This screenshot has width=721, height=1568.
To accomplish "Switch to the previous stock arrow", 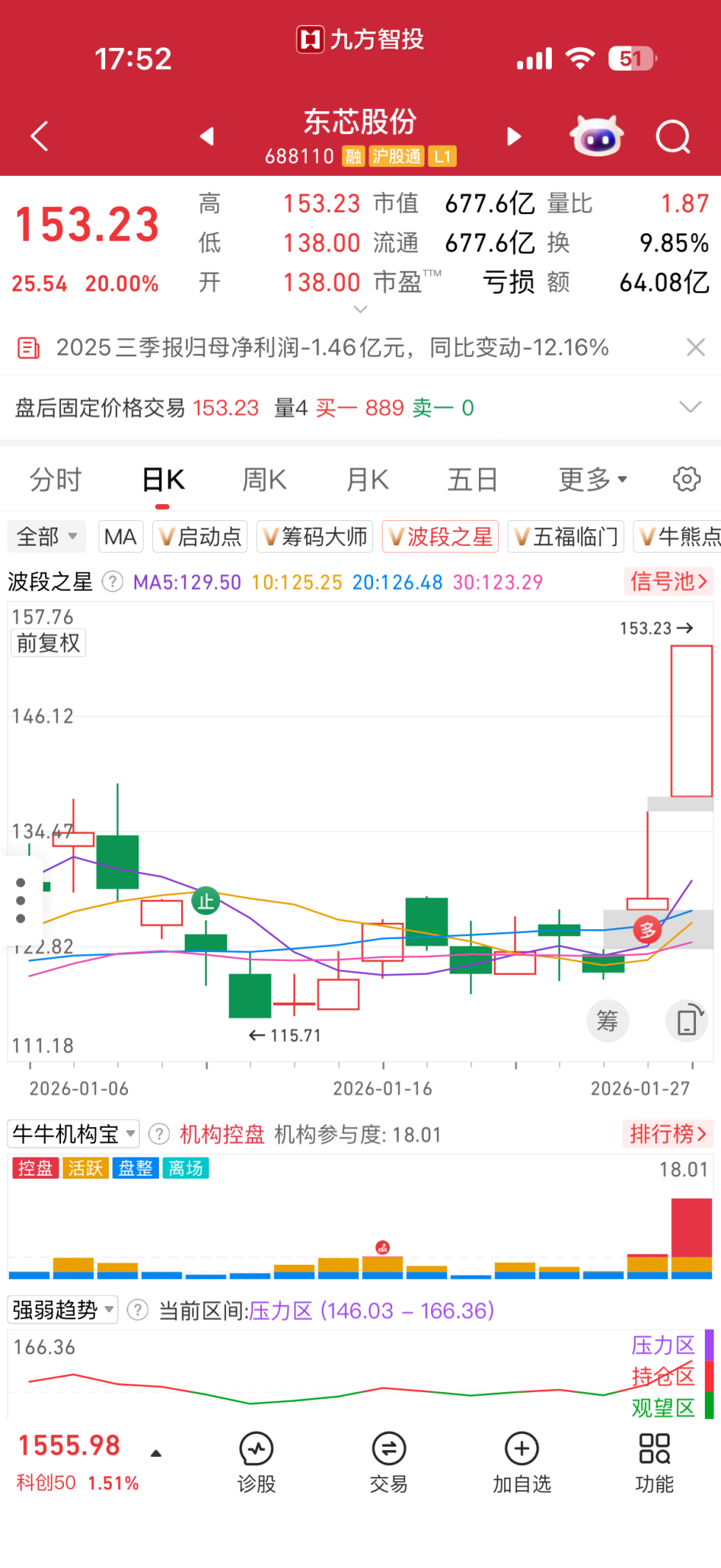I will tap(207, 136).
